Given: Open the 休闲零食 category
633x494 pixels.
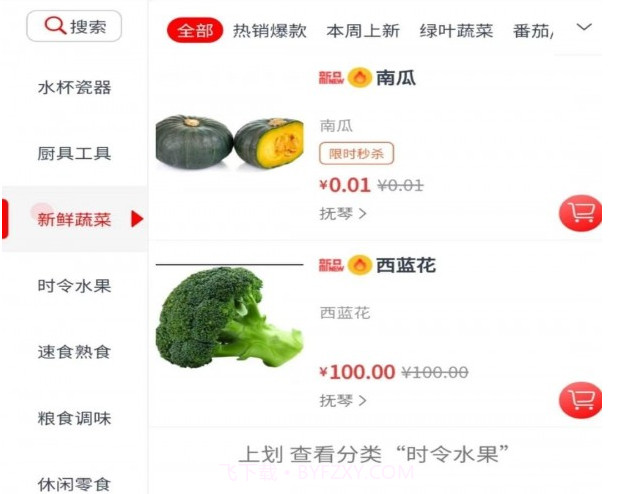Looking at the screenshot, I should click(x=74, y=484).
